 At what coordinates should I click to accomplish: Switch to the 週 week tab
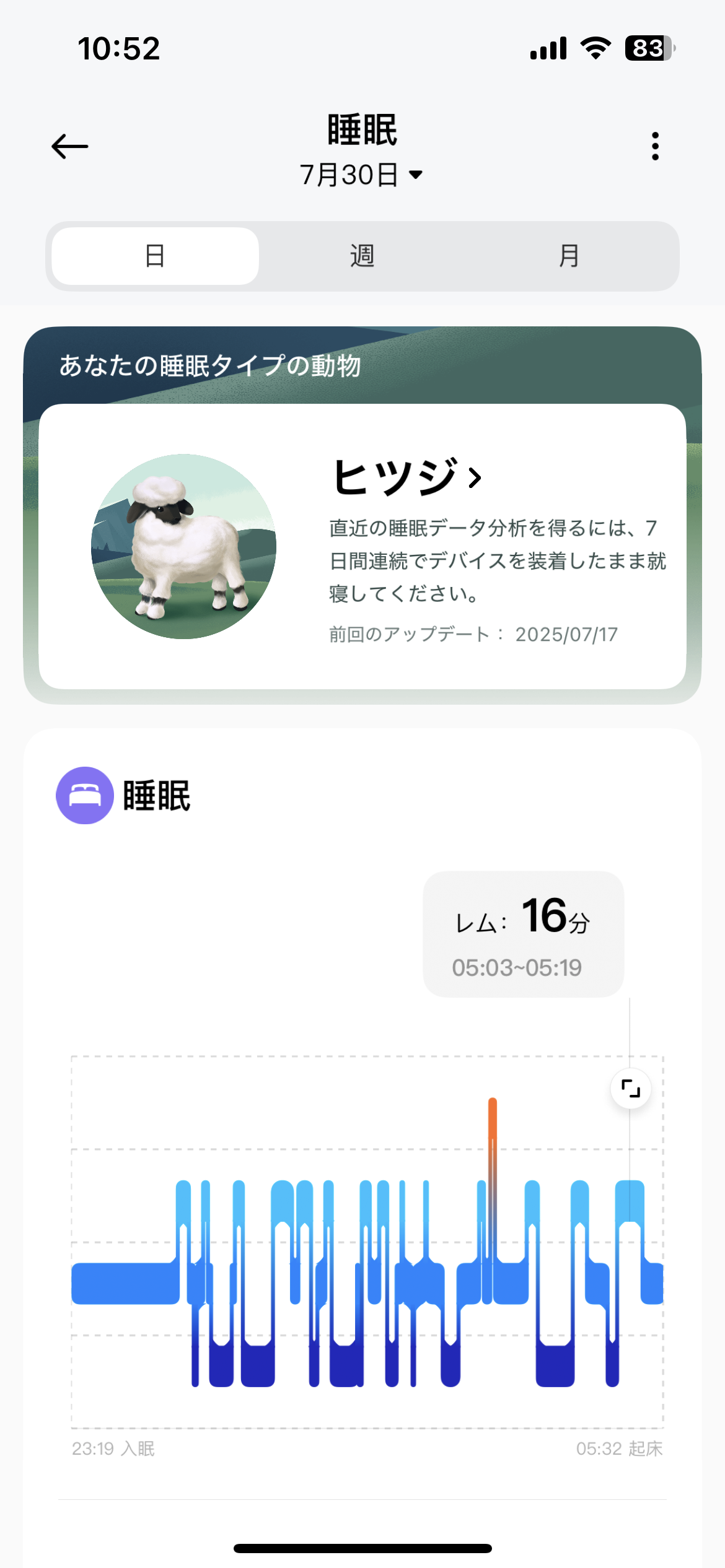(362, 256)
